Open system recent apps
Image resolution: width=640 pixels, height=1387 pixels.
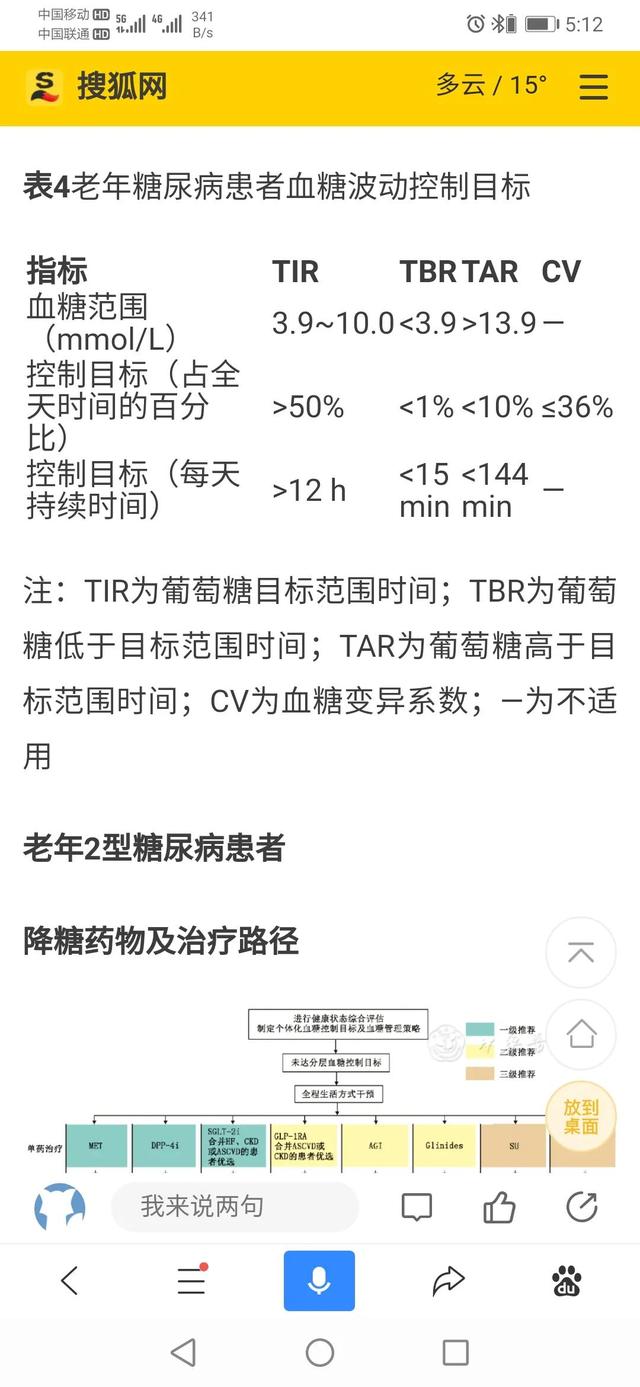click(455, 1353)
